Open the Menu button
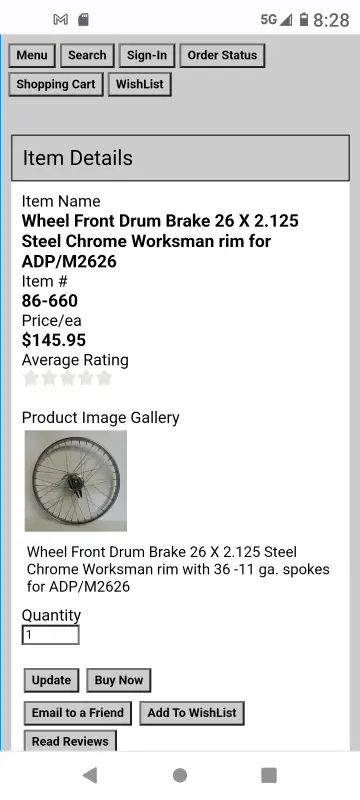This screenshot has height=800, width=360. click(32, 55)
